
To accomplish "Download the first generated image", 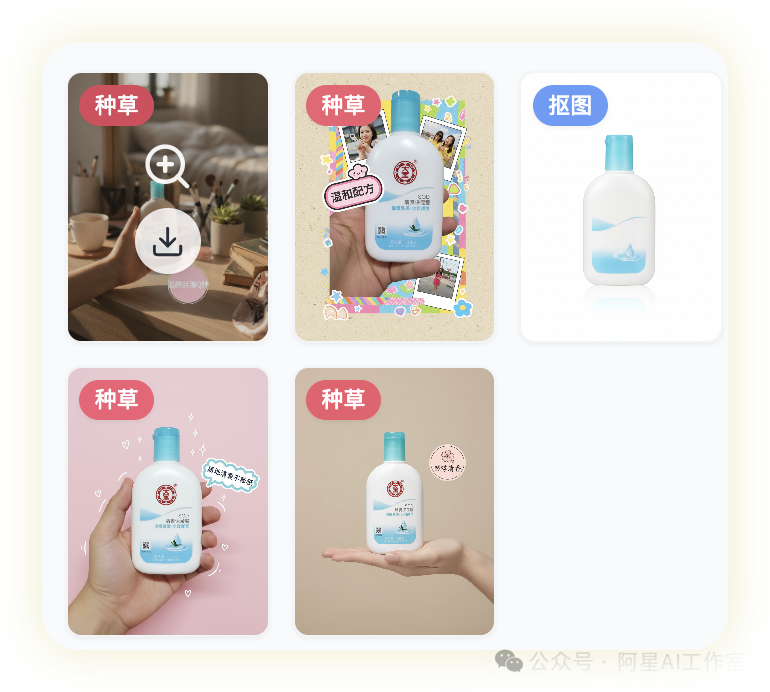I will click(x=166, y=242).
